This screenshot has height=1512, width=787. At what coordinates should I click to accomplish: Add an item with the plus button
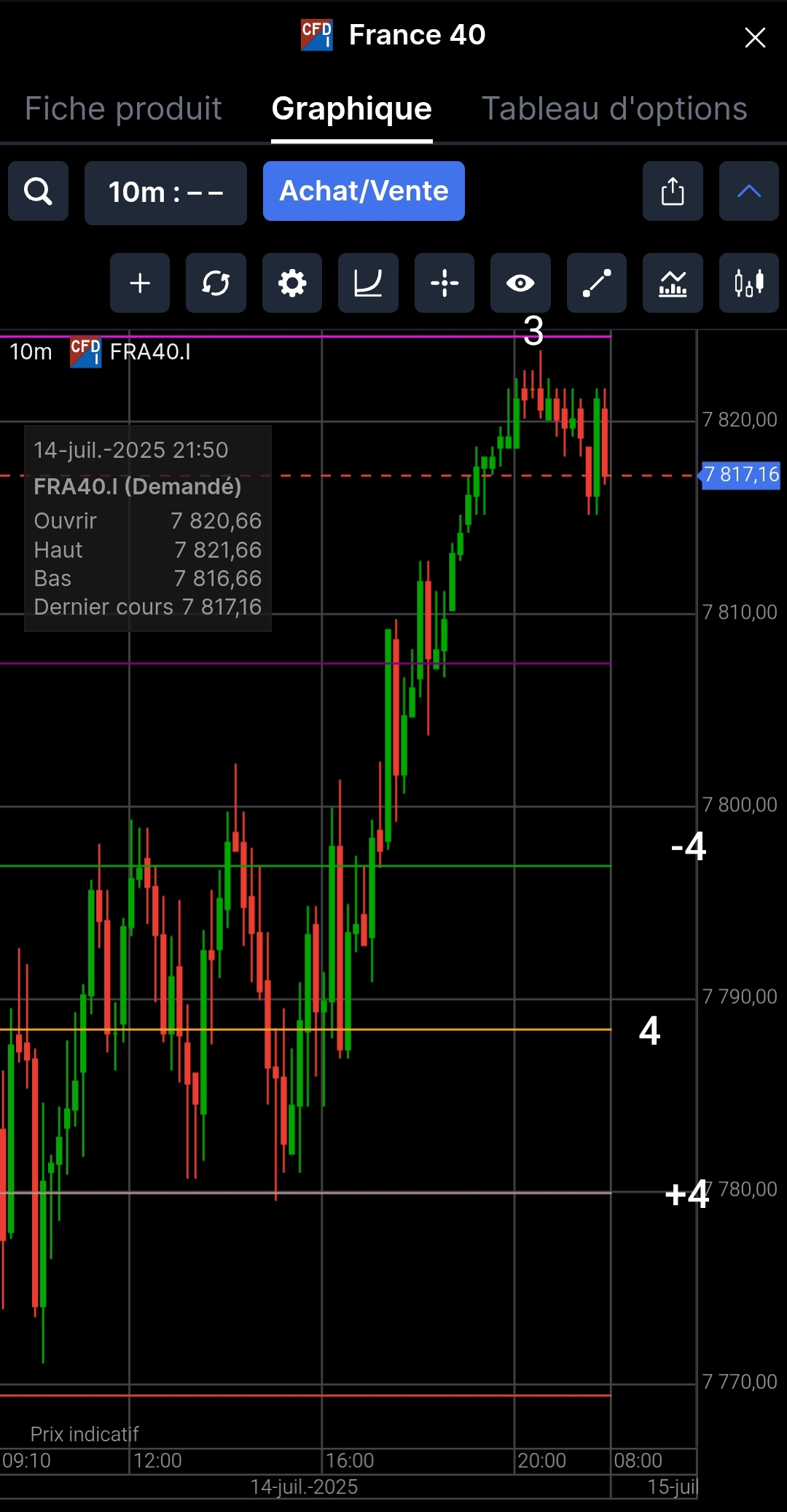140,283
